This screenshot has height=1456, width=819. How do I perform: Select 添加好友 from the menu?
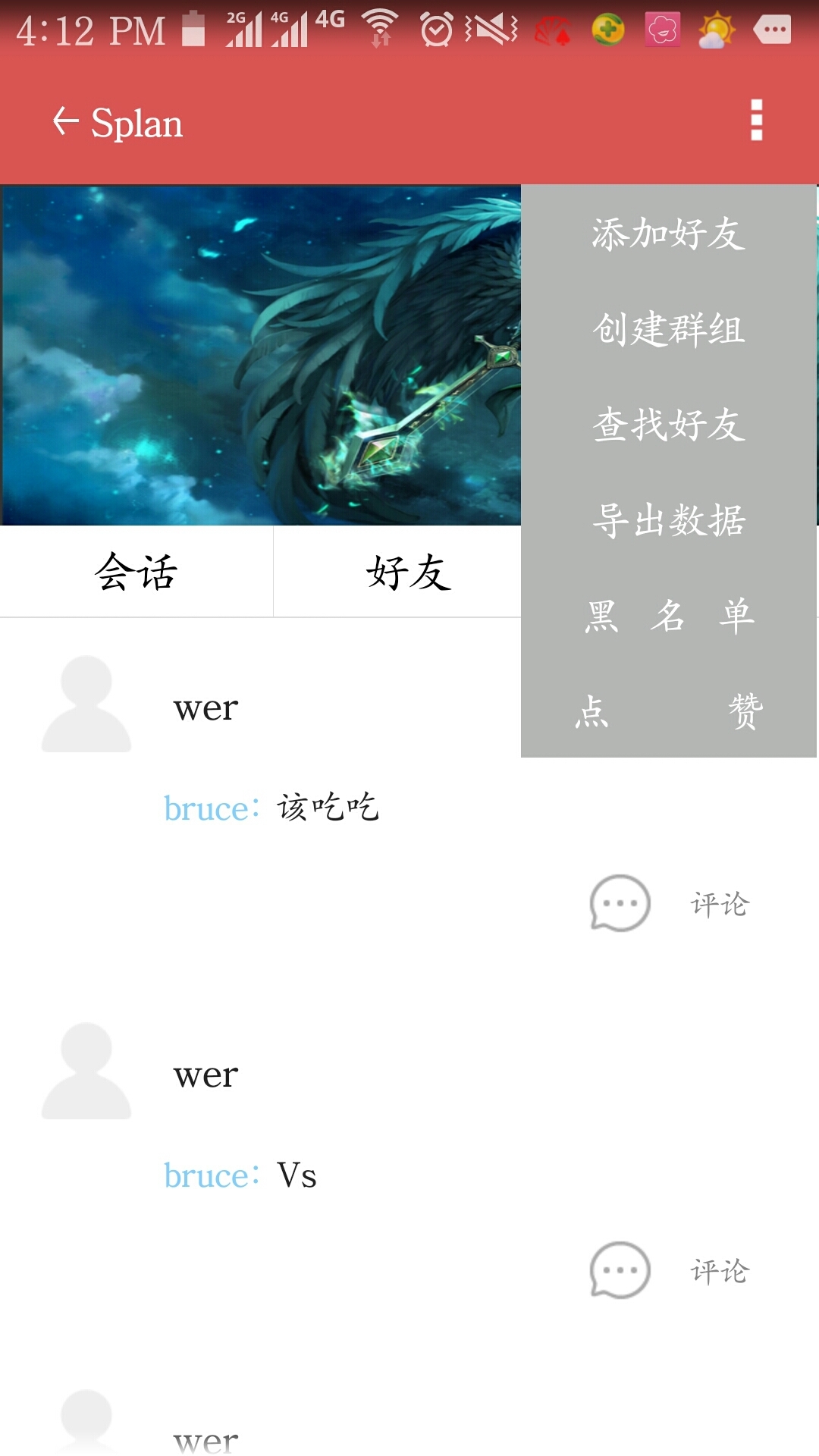pos(668,234)
